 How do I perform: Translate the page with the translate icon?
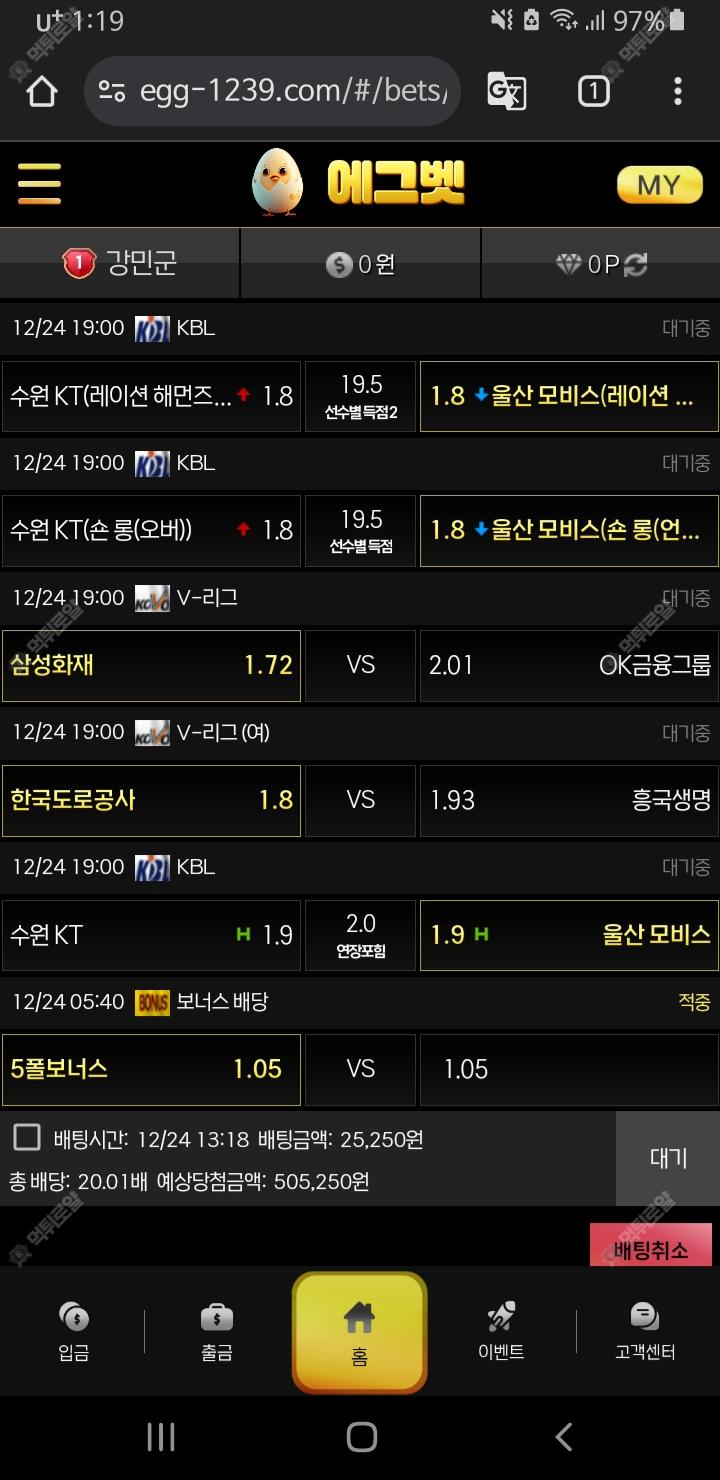click(507, 92)
